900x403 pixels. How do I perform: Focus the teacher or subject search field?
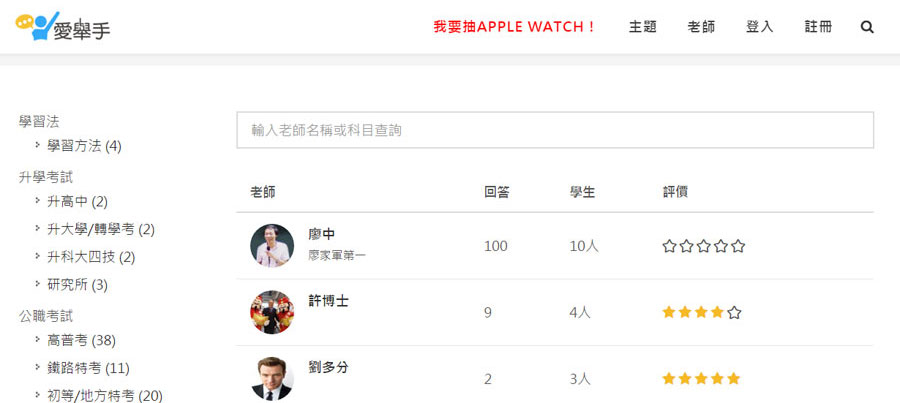(x=555, y=130)
